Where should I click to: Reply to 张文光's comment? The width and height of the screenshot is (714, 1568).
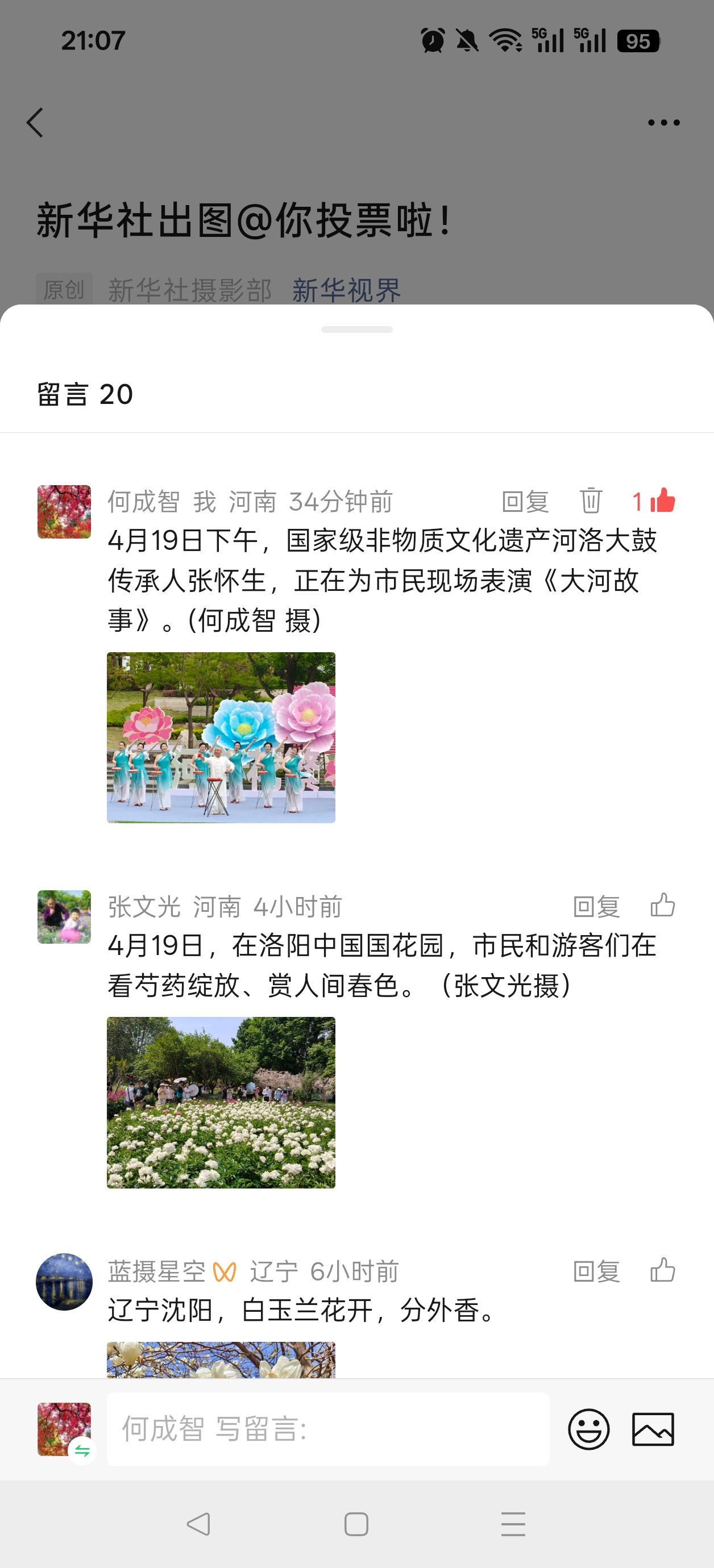[596, 907]
